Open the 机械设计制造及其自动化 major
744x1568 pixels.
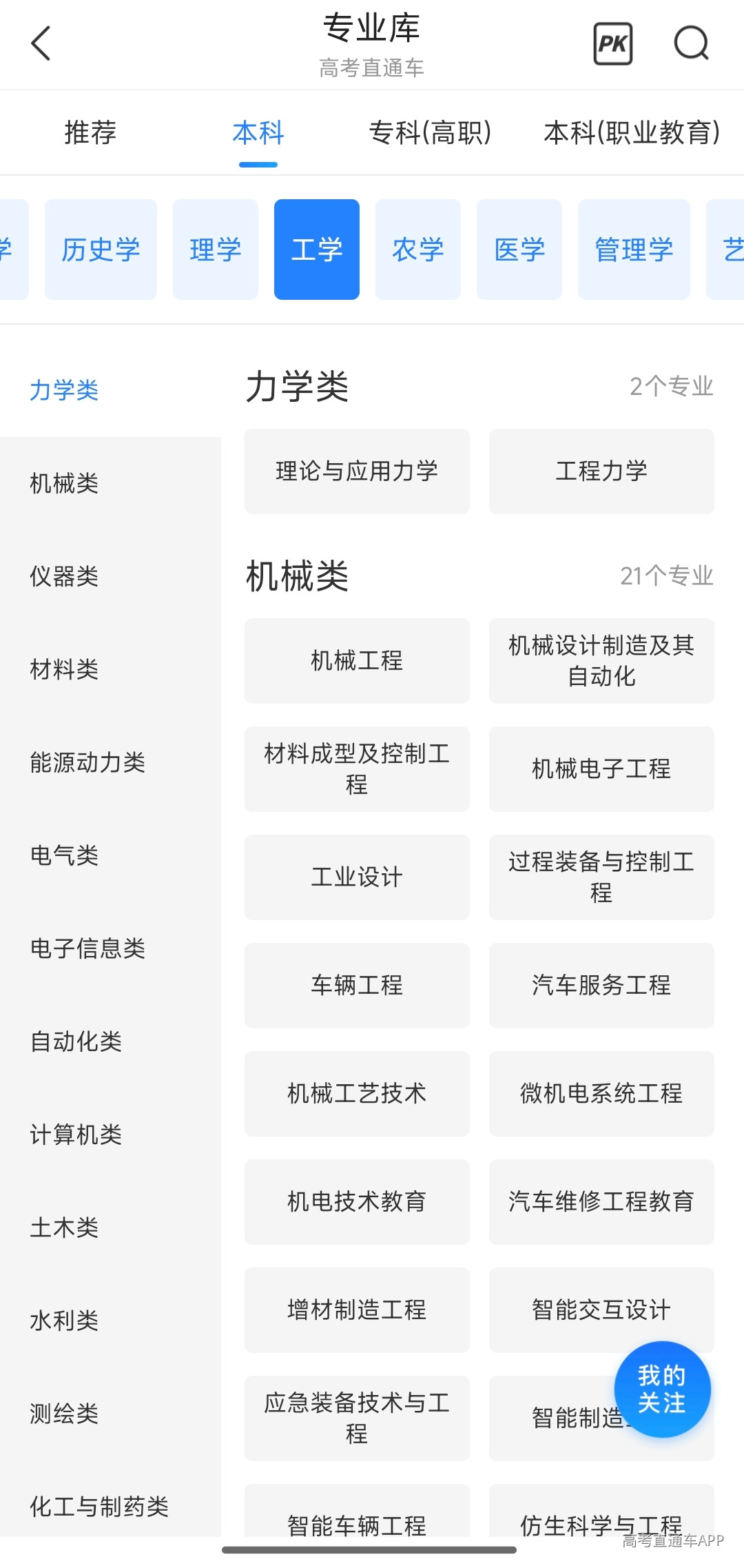pyautogui.click(x=601, y=661)
